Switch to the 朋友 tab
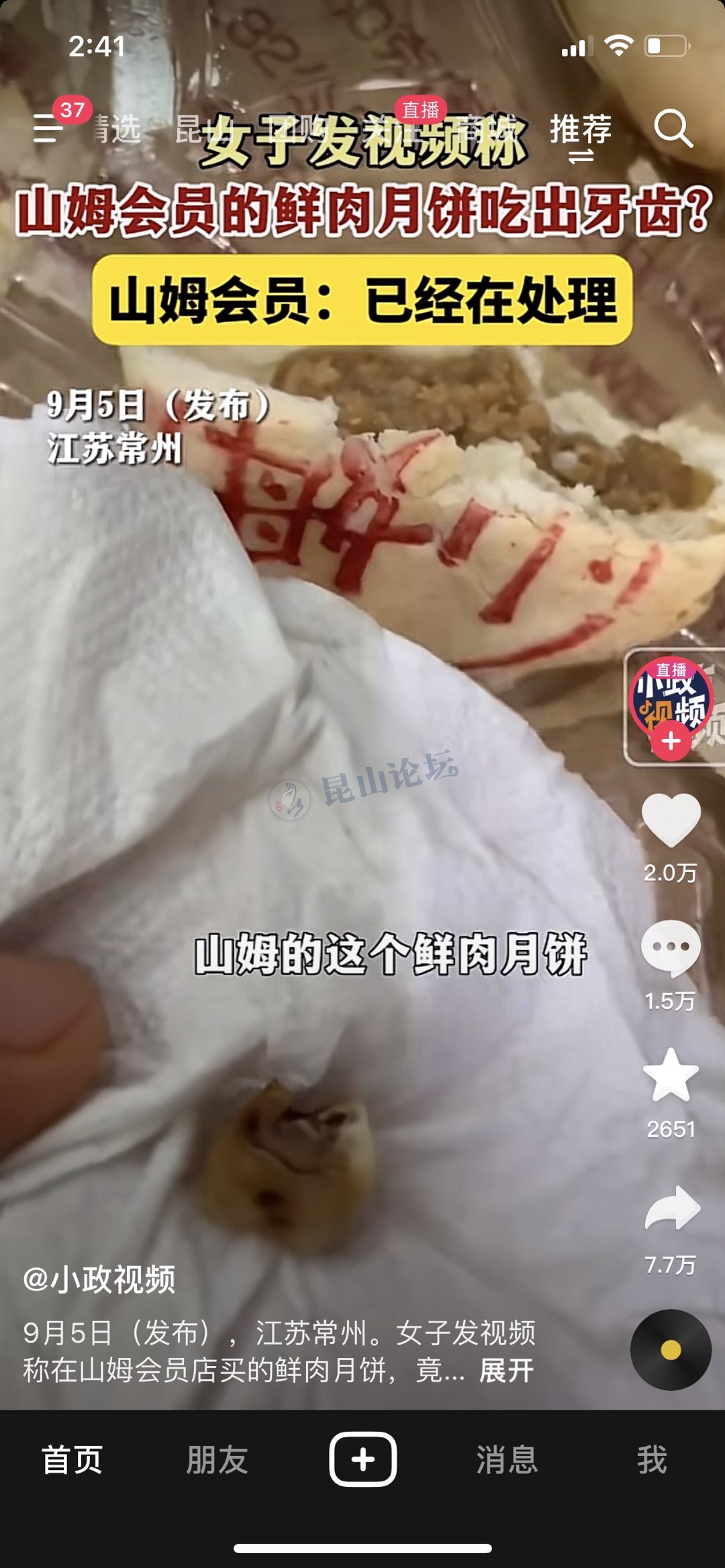The width and height of the screenshot is (725, 1568). (217, 1459)
